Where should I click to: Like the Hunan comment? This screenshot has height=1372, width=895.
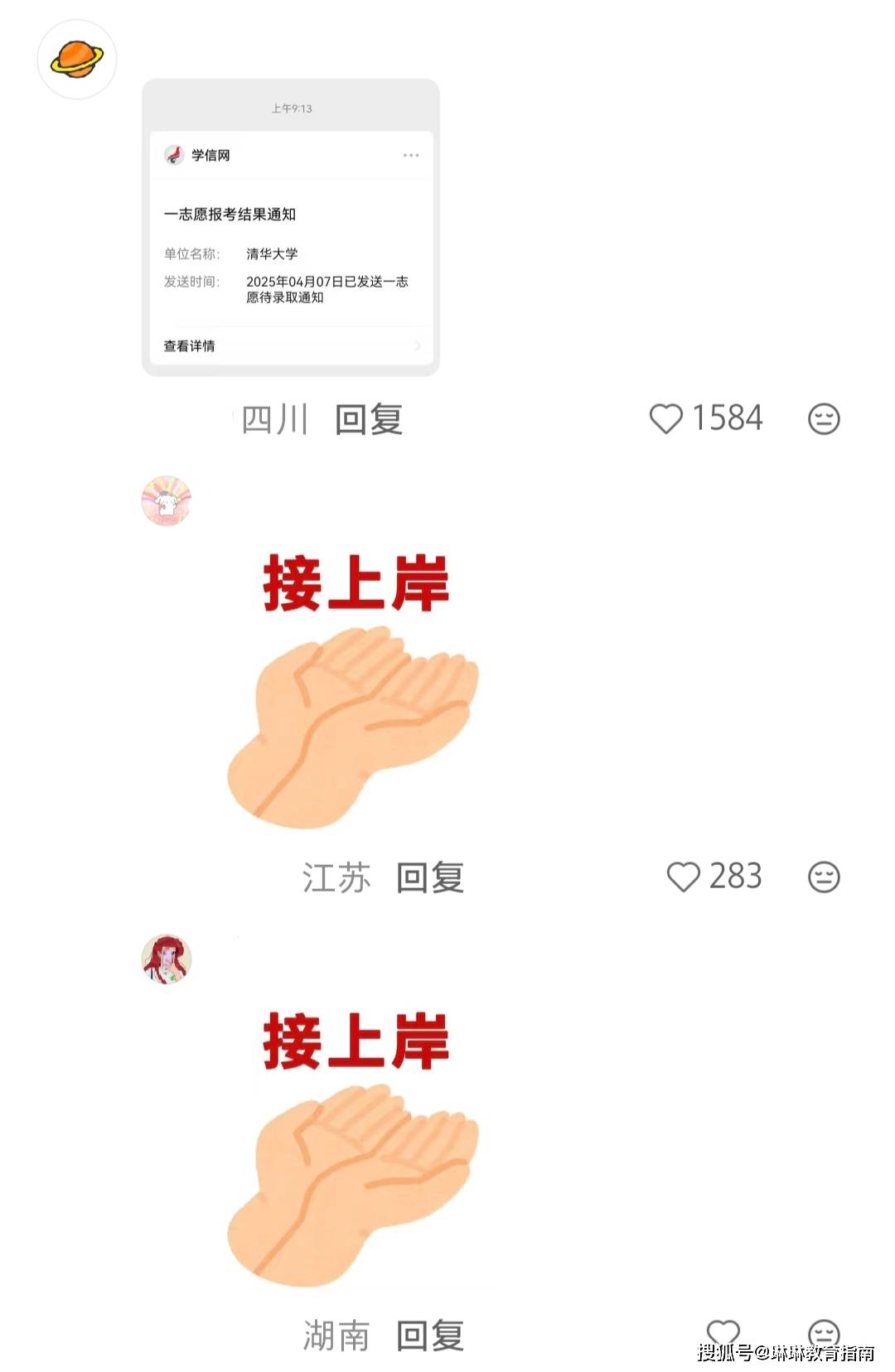723,1332
